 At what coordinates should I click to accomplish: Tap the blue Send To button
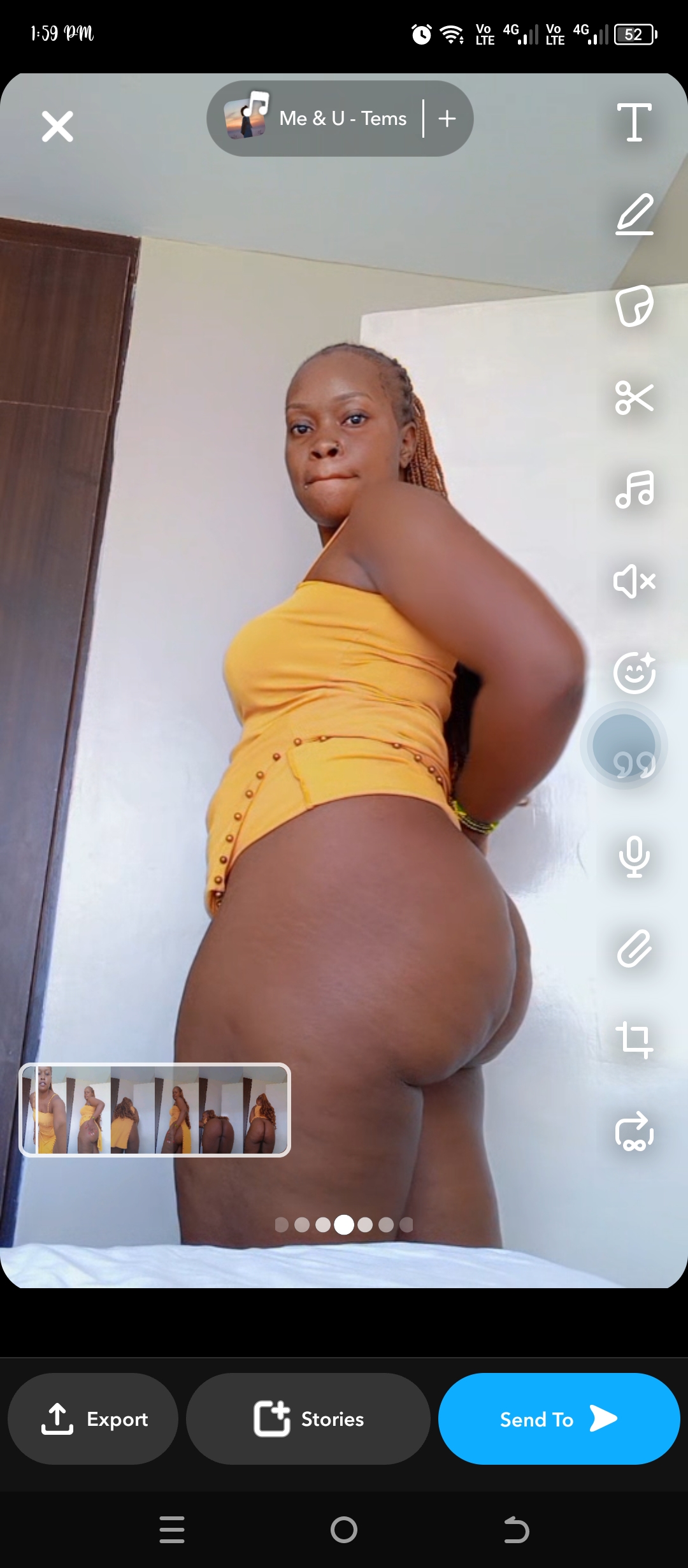[x=559, y=1419]
